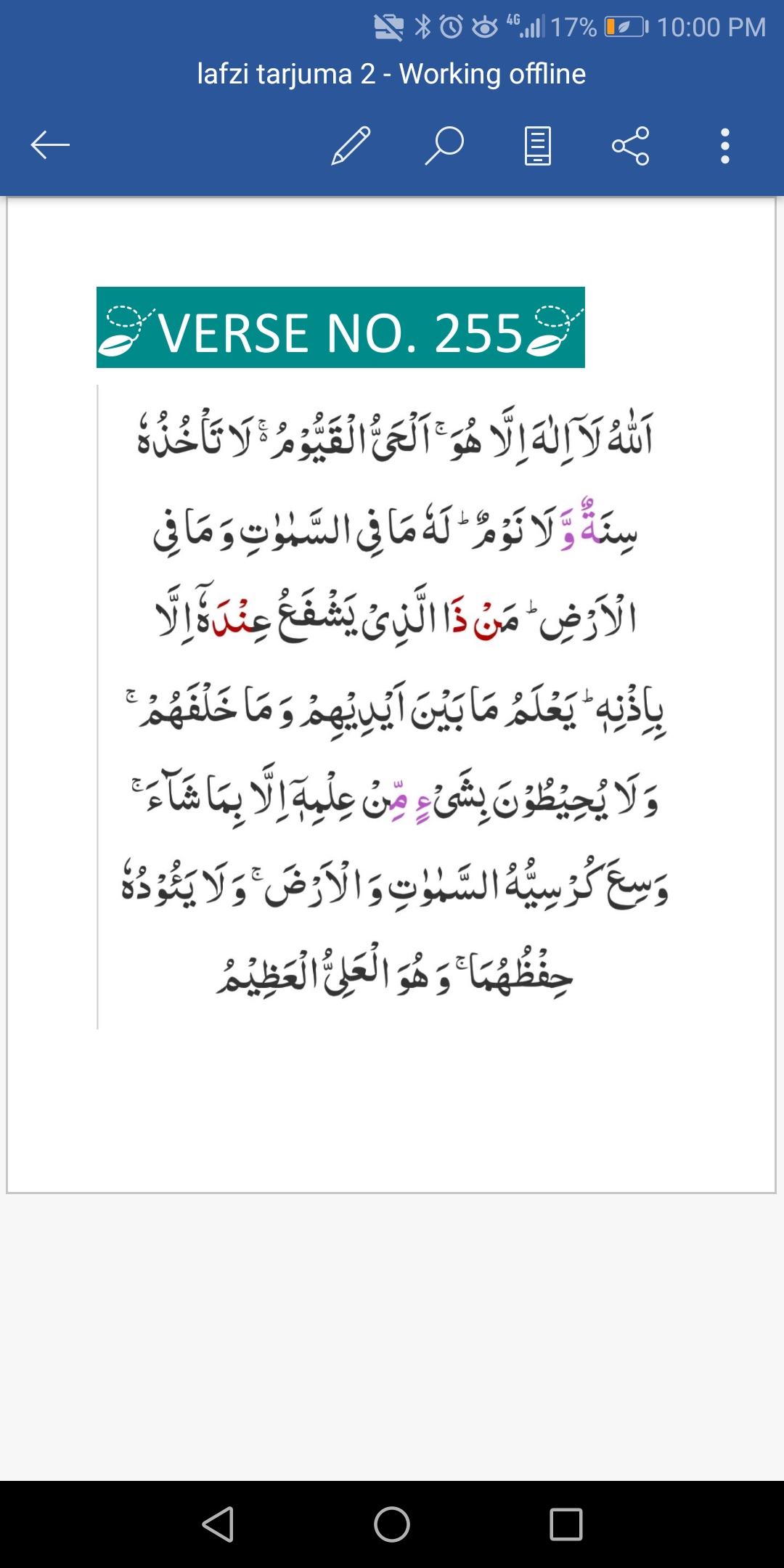Share the document
Image resolution: width=784 pixels, height=1568 pixels.
click(631, 145)
